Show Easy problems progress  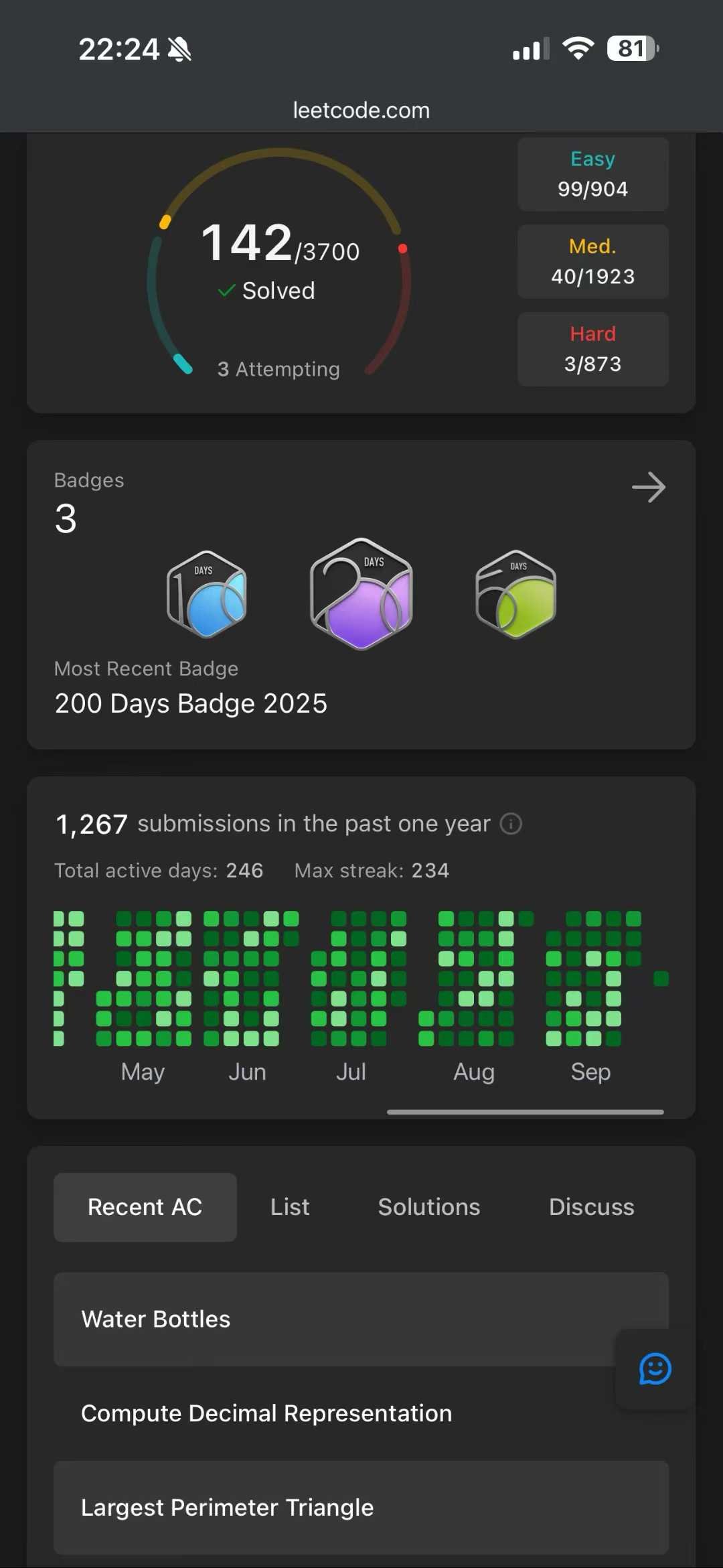pos(592,174)
